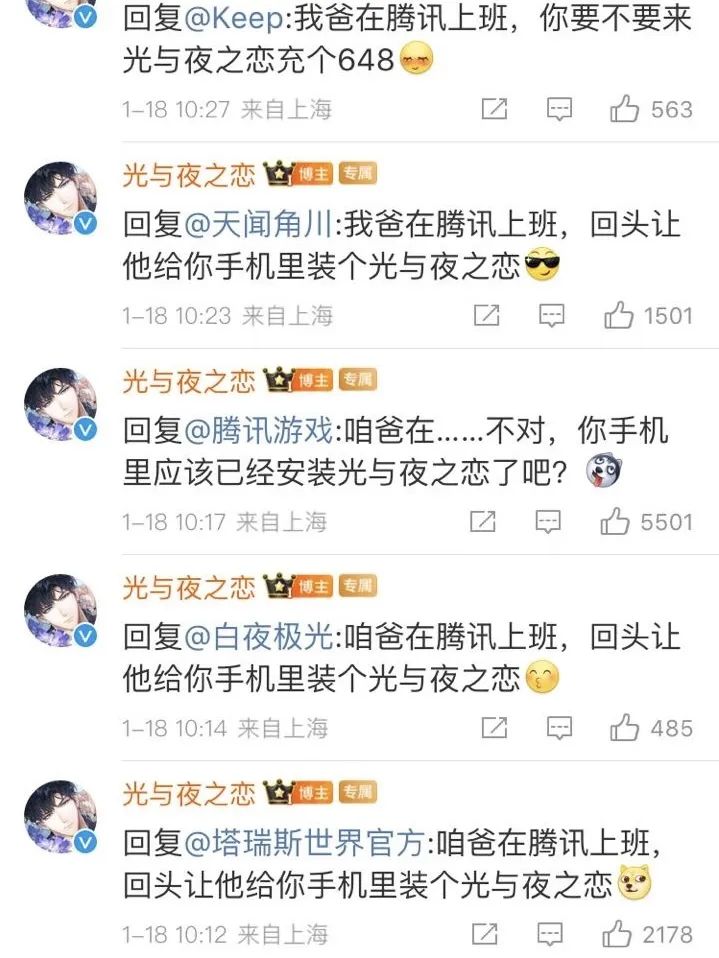
Task: Like the reply to @Keep
Action: [625, 109]
